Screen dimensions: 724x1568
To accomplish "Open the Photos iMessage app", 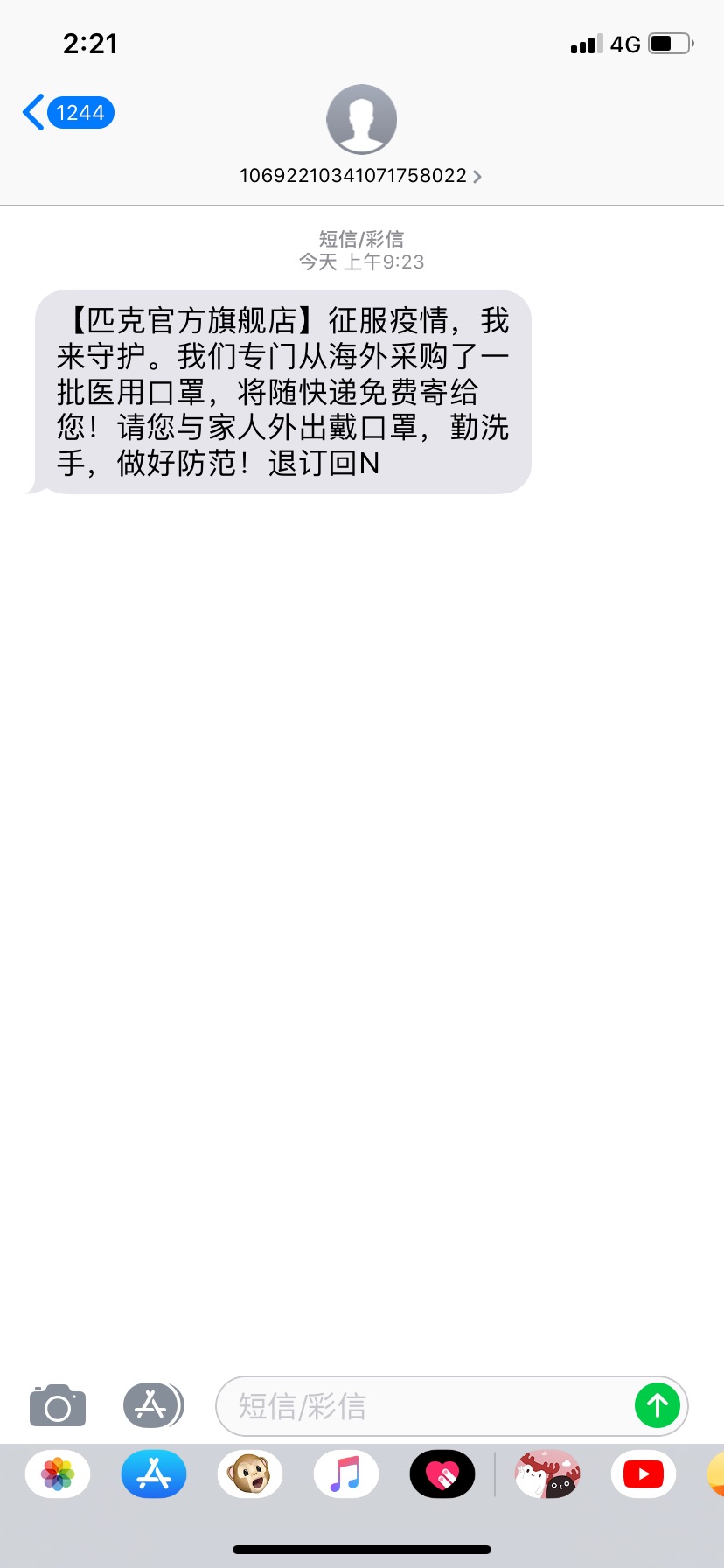I will click(x=58, y=1474).
